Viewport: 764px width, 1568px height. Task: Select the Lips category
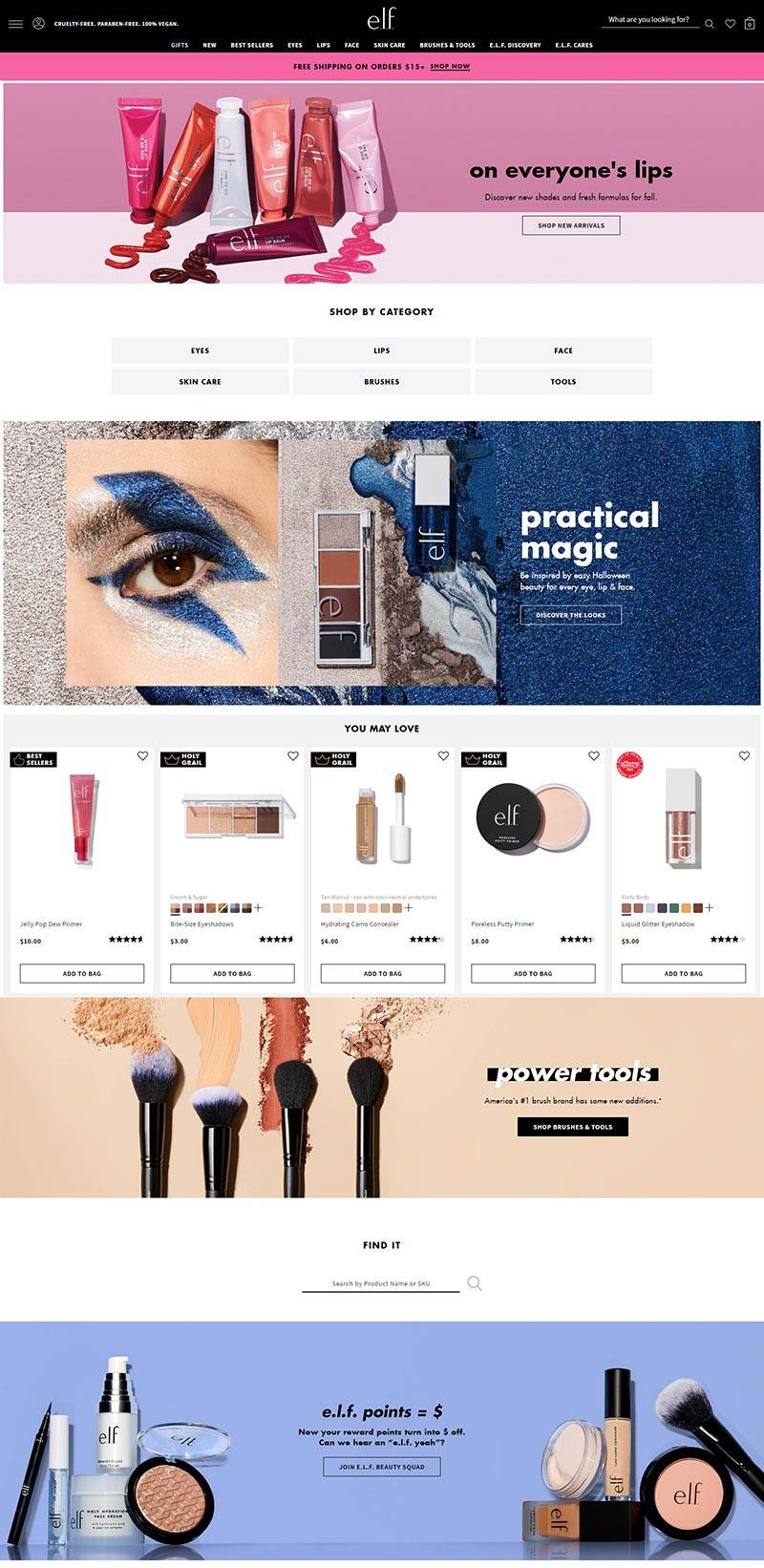[x=381, y=350]
